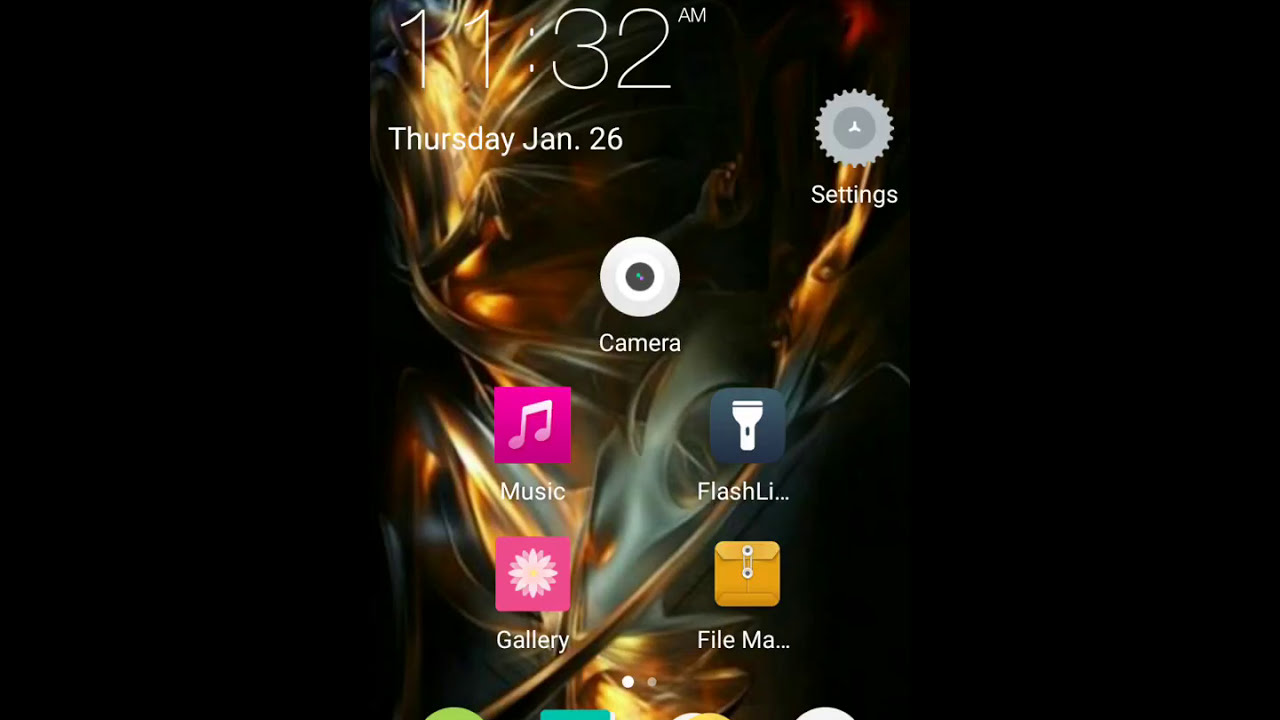Open the Music app
1280x720 pixels.
(x=532, y=426)
